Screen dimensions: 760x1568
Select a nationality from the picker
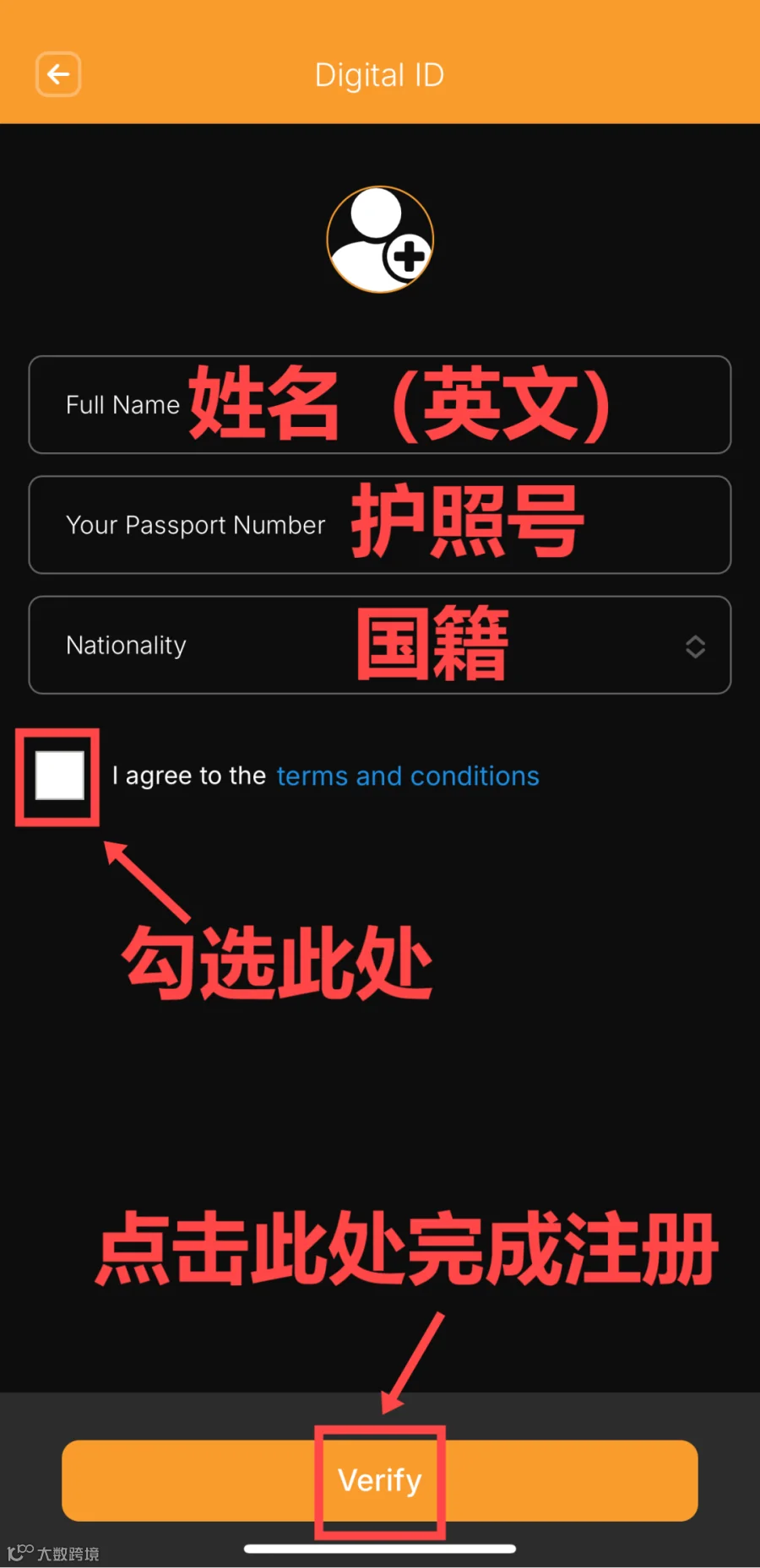pyautogui.click(x=379, y=646)
